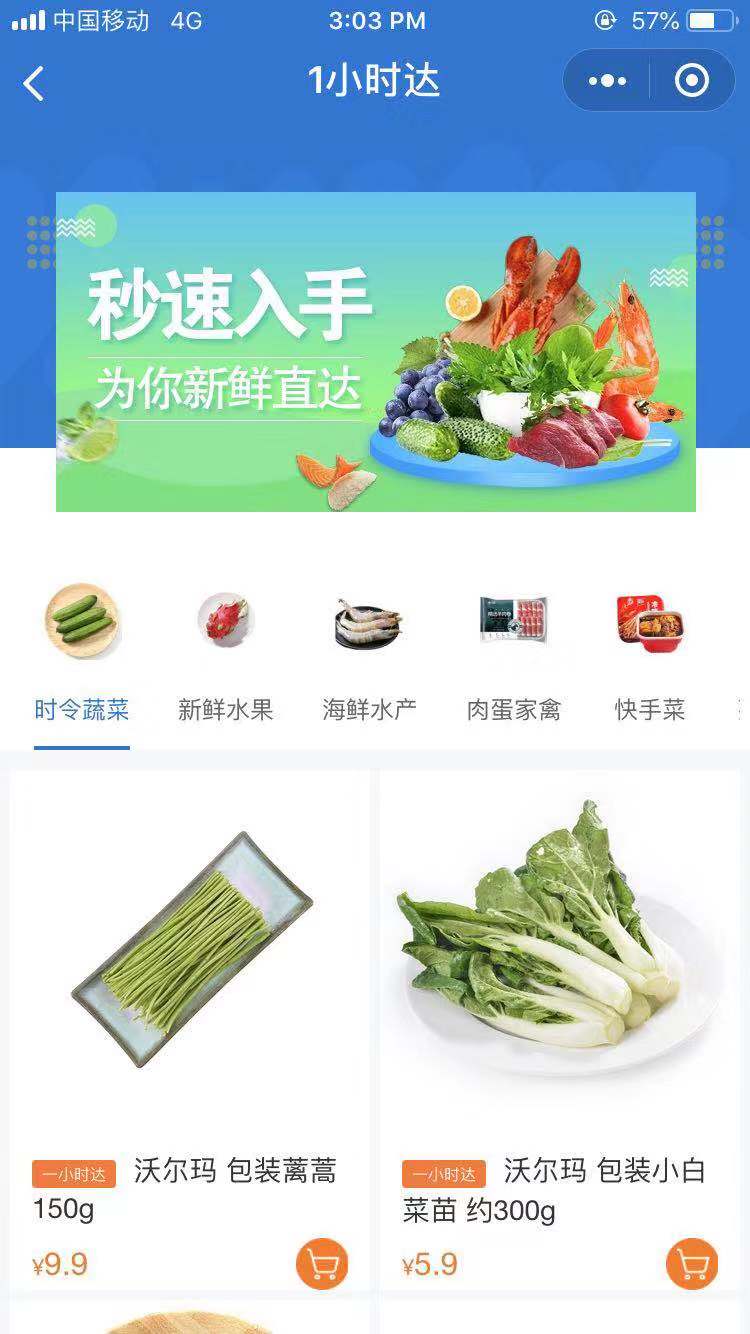
Task: Open the 秒速入手 fresh delivery banner
Action: (375, 351)
